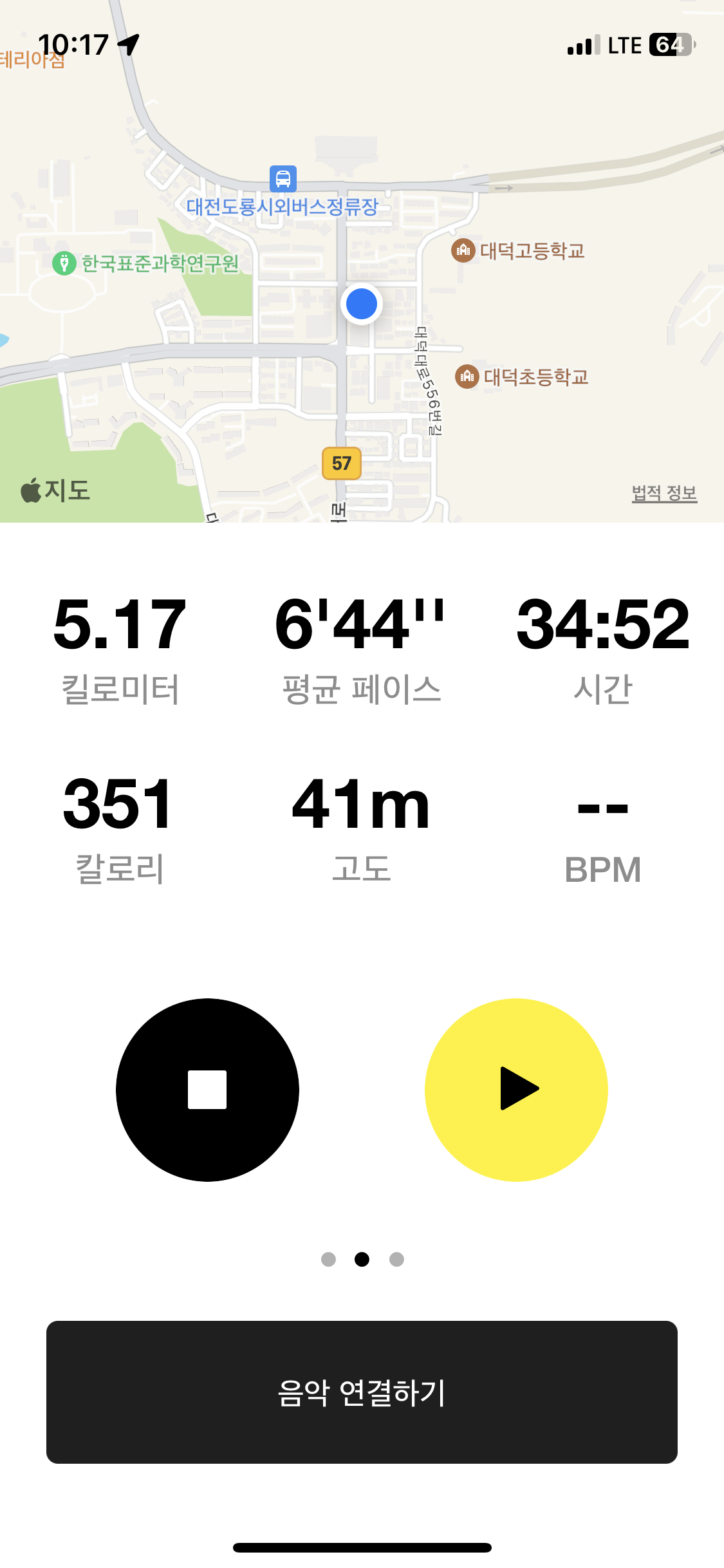724x1568 pixels.
Task: Tap the 음악 연결하기 button
Action: pyautogui.click(x=362, y=1392)
